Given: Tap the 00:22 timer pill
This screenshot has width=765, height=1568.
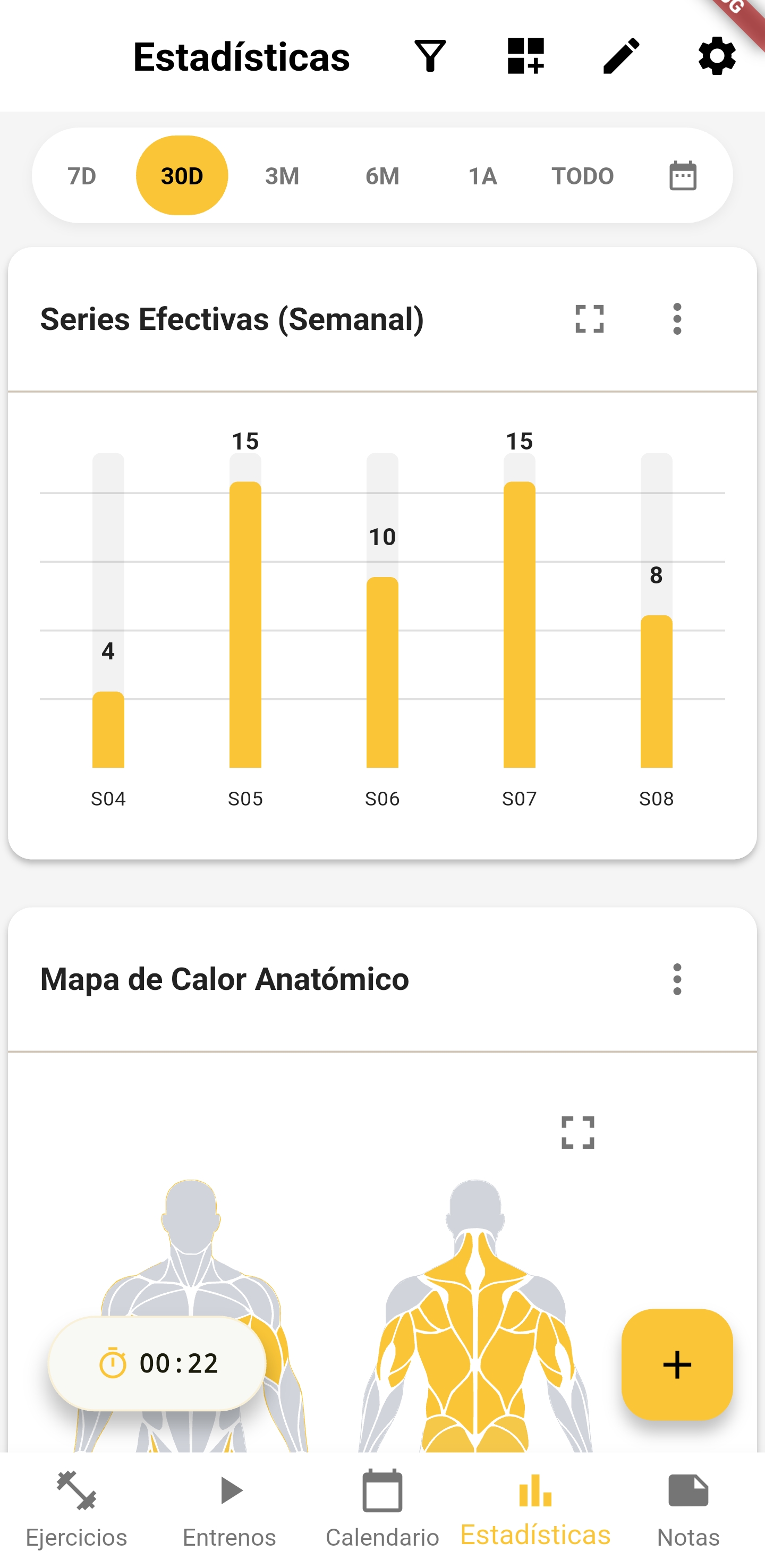Looking at the screenshot, I should (158, 1363).
